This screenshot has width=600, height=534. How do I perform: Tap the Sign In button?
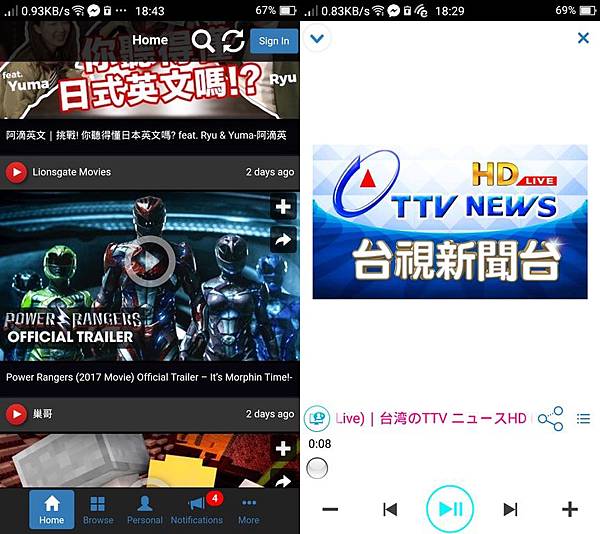pyautogui.click(x=273, y=41)
